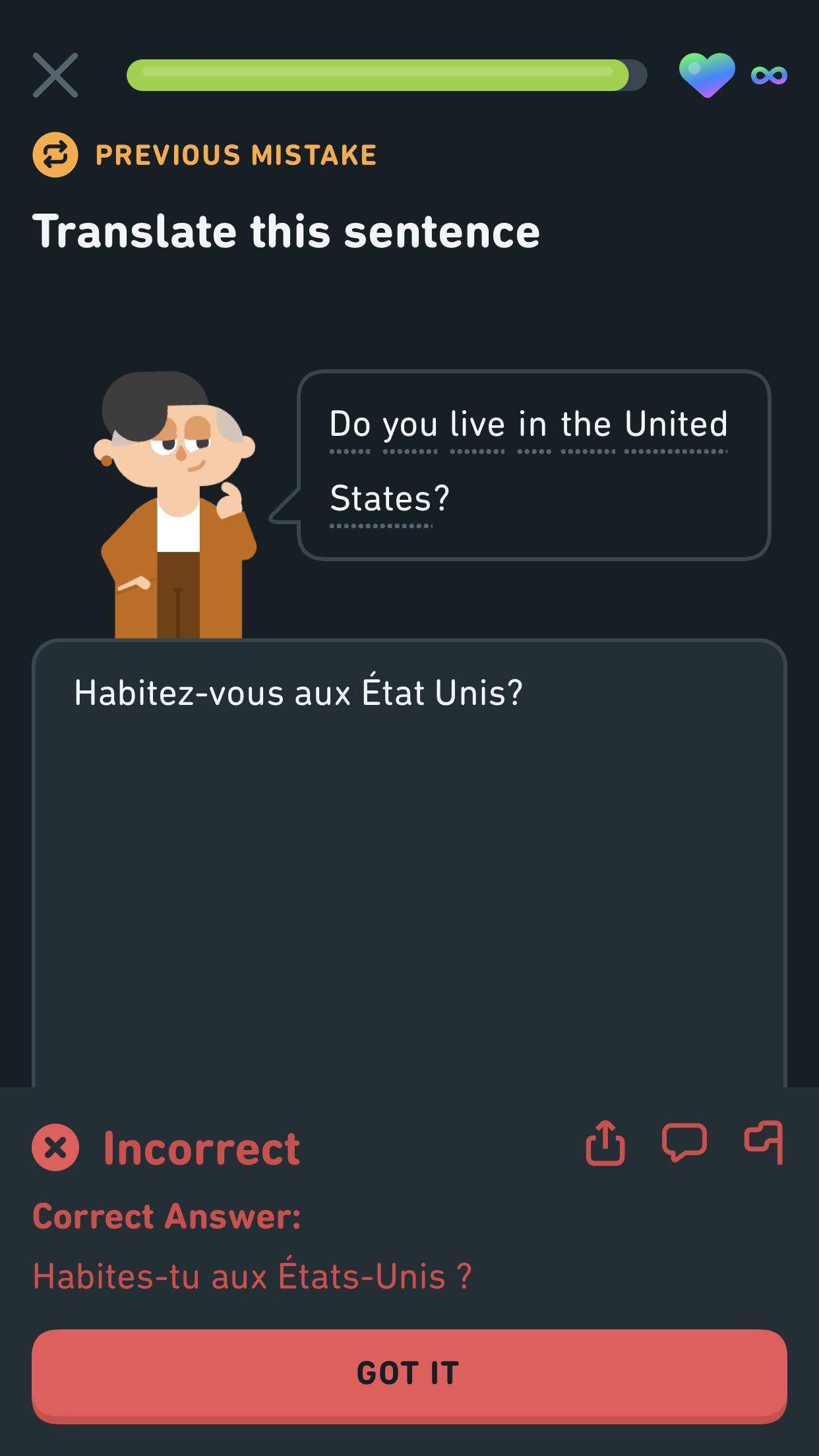
Task: Tap the word 'you' in the prompt
Action: pyautogui.click(x=409, y=424)
